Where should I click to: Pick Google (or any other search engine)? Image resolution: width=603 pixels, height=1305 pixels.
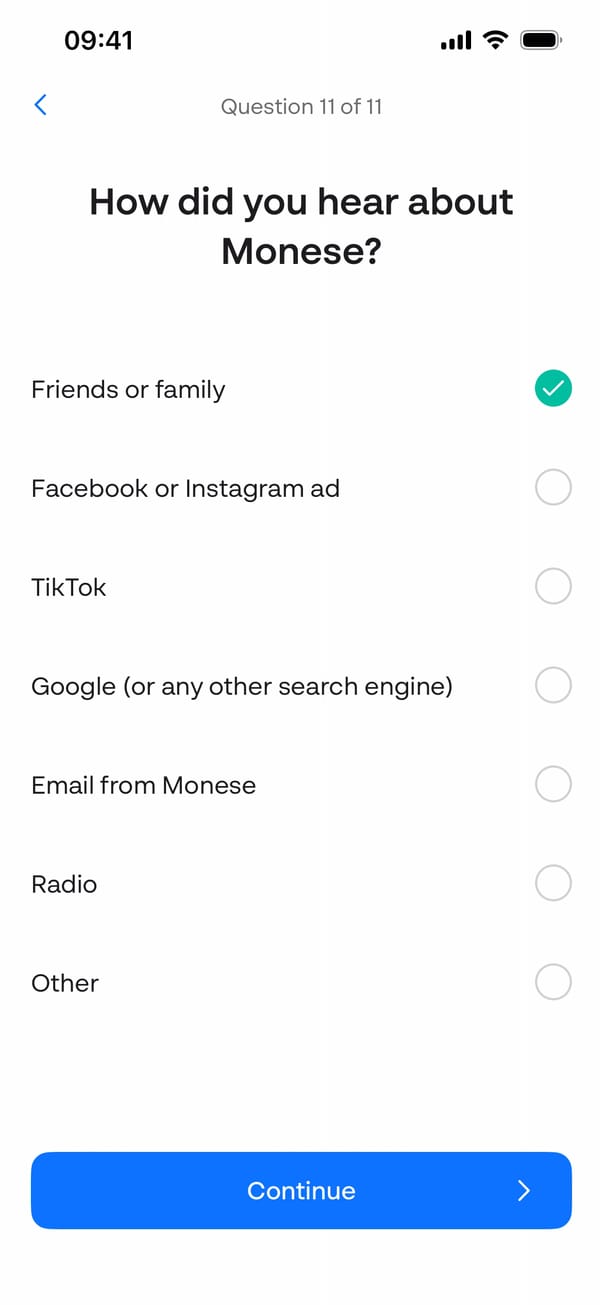point(553,686)
